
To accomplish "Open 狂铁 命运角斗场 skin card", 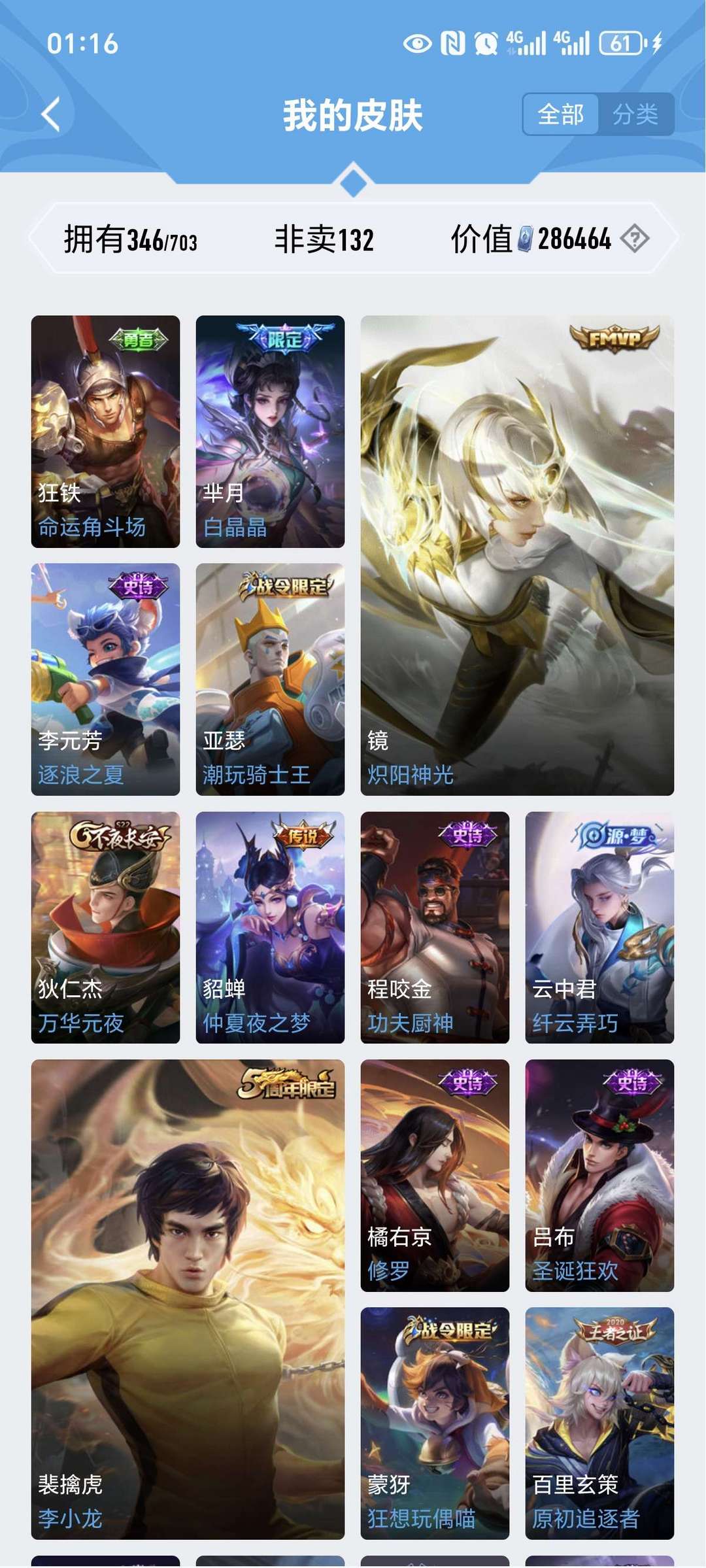I will coord(105,432).
